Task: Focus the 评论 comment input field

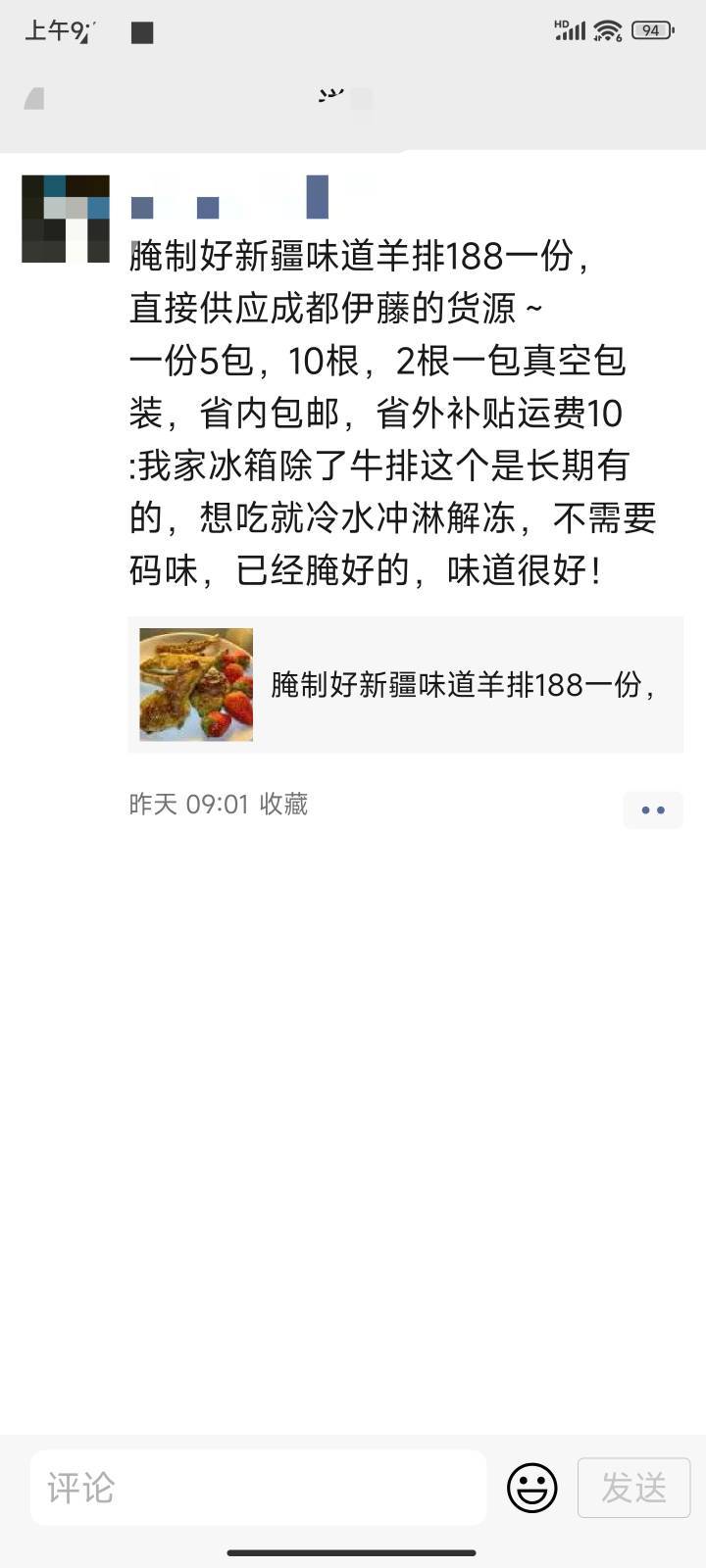Action: [x=259, y=1488]
